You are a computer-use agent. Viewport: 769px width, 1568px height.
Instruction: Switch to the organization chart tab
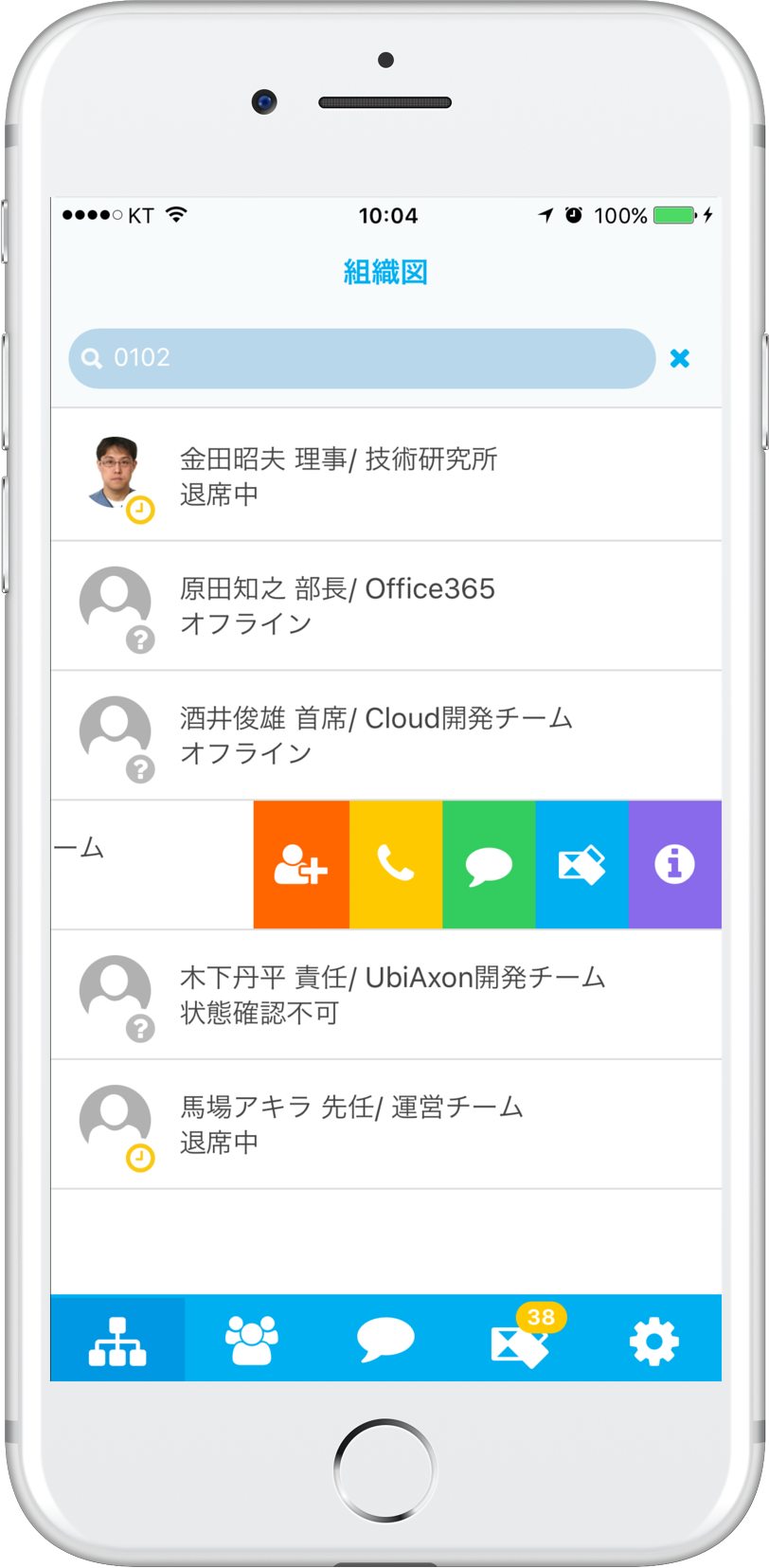(x=117, y=1340)
